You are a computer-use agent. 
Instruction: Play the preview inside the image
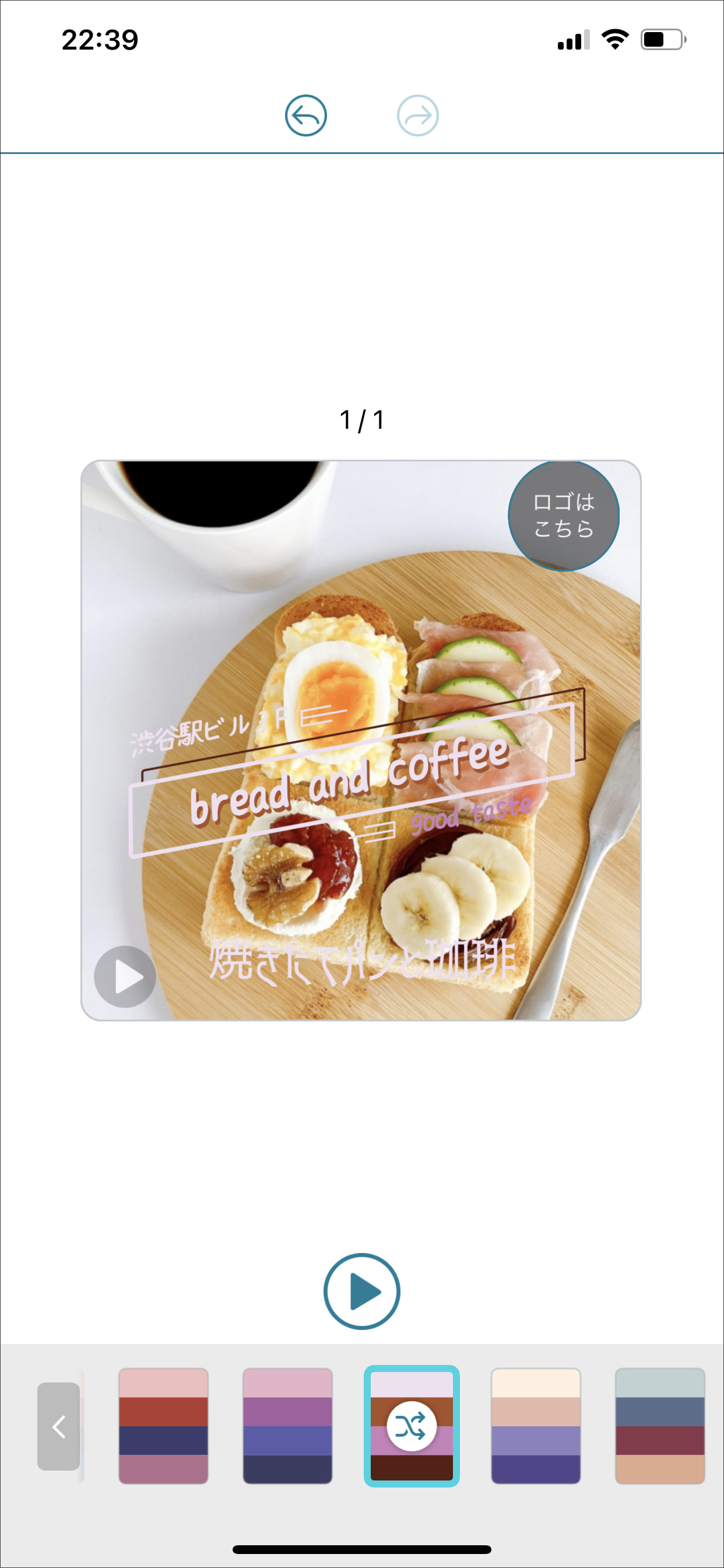coord(125,977)
